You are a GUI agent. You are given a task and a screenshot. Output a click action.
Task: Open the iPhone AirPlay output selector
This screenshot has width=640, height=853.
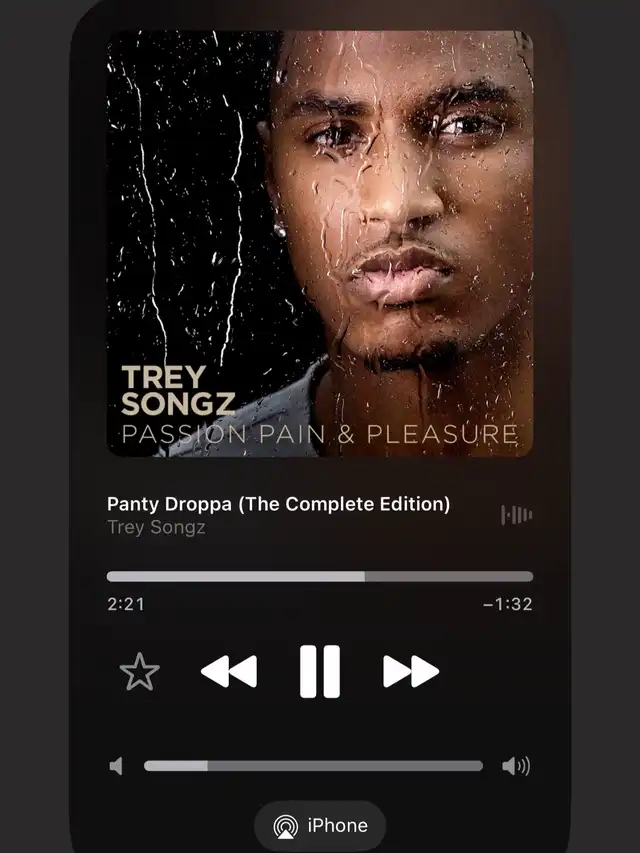tap(320, 826)
